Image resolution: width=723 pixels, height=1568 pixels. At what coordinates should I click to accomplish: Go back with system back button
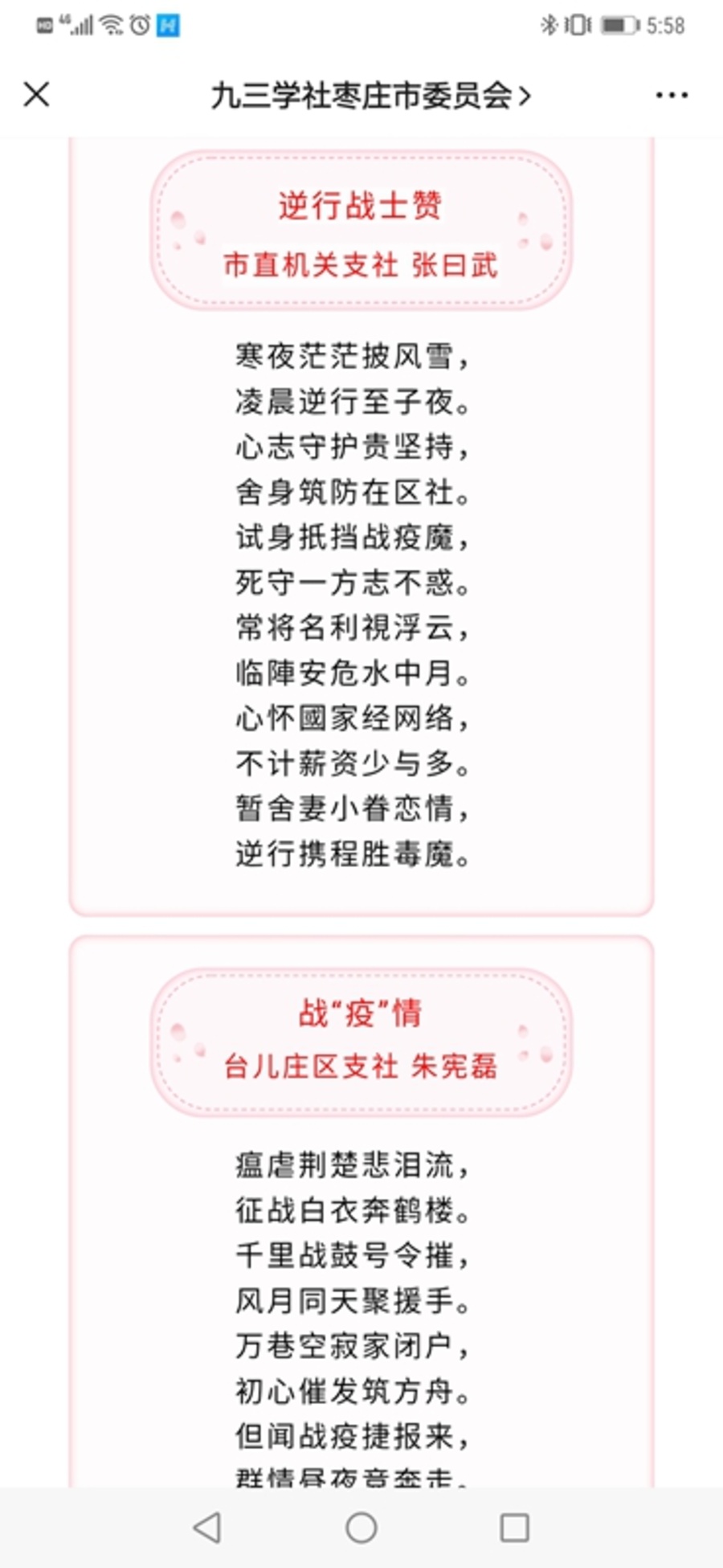(207, 1528)
